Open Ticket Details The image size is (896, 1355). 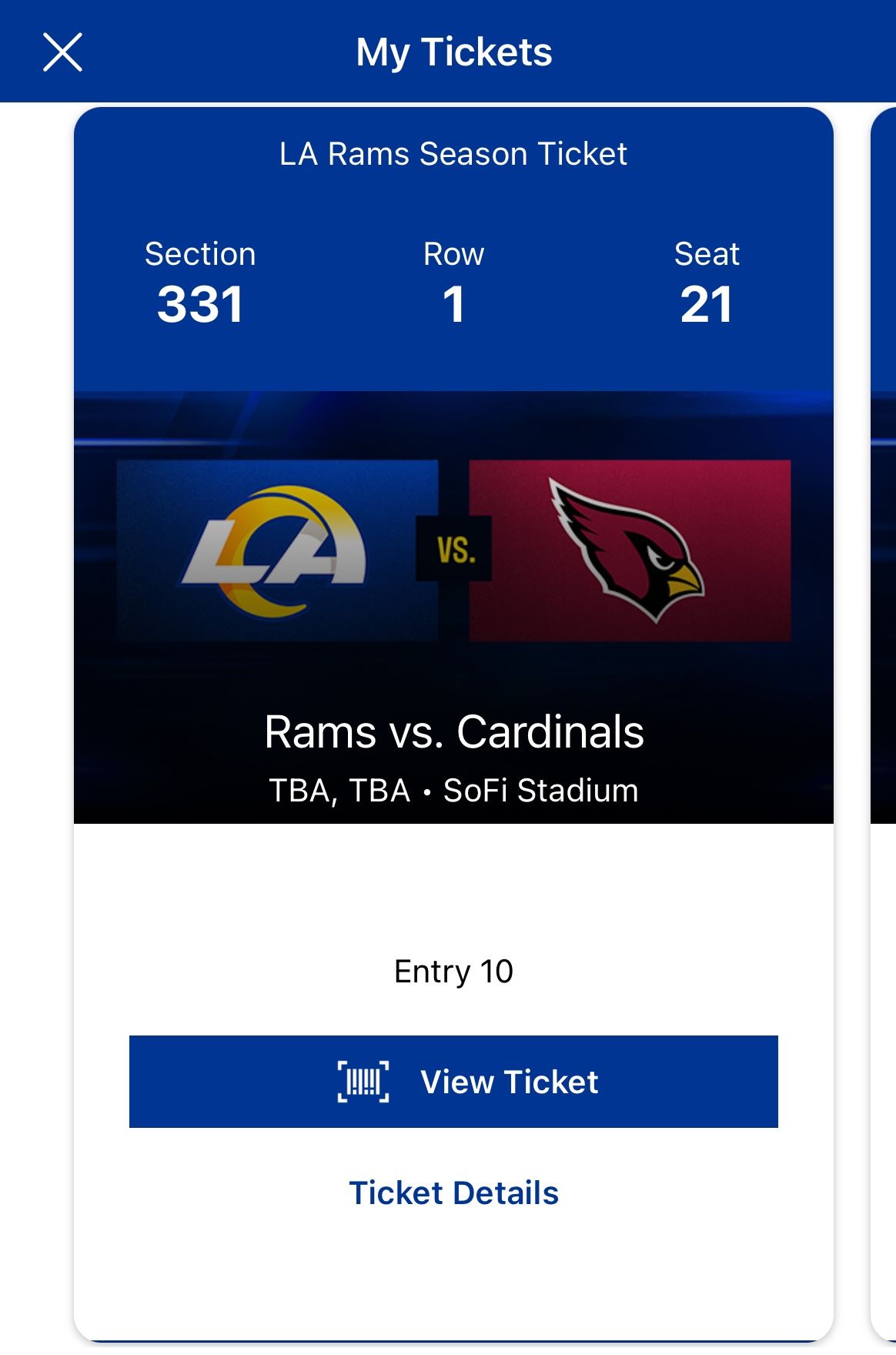click(454, 1193)
